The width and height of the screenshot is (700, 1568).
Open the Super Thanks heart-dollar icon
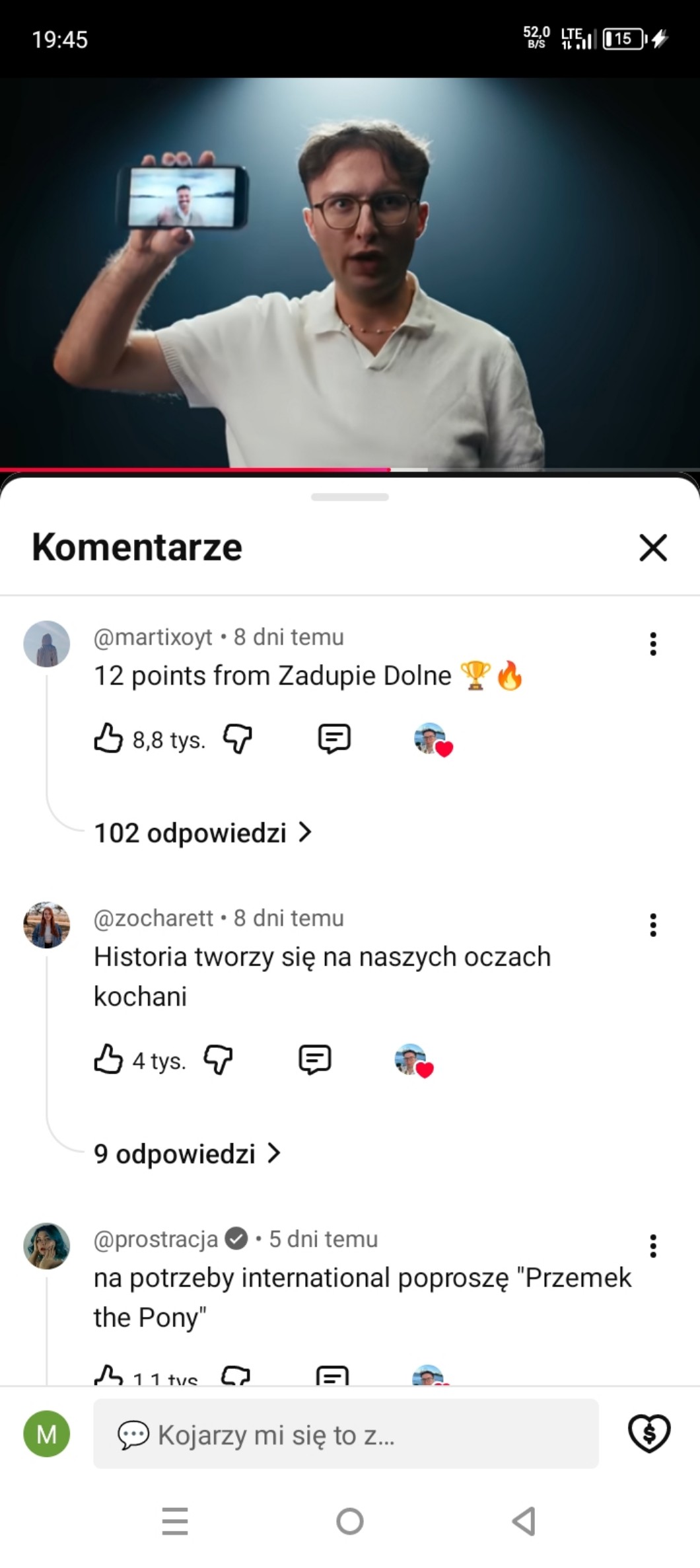tap(648, 1434)
